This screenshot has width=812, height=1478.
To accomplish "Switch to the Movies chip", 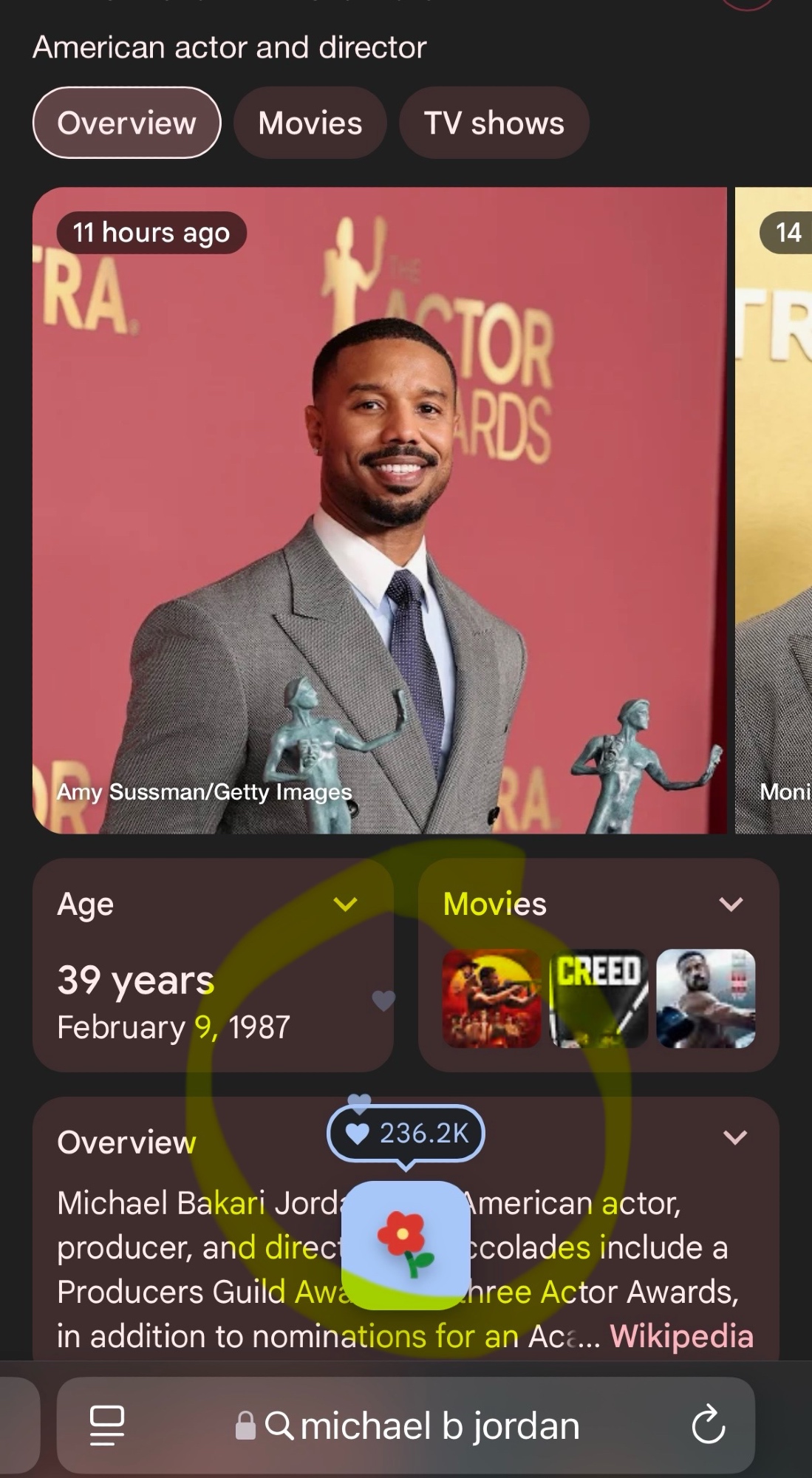I will pyautogui.click(x=310, y=123).
